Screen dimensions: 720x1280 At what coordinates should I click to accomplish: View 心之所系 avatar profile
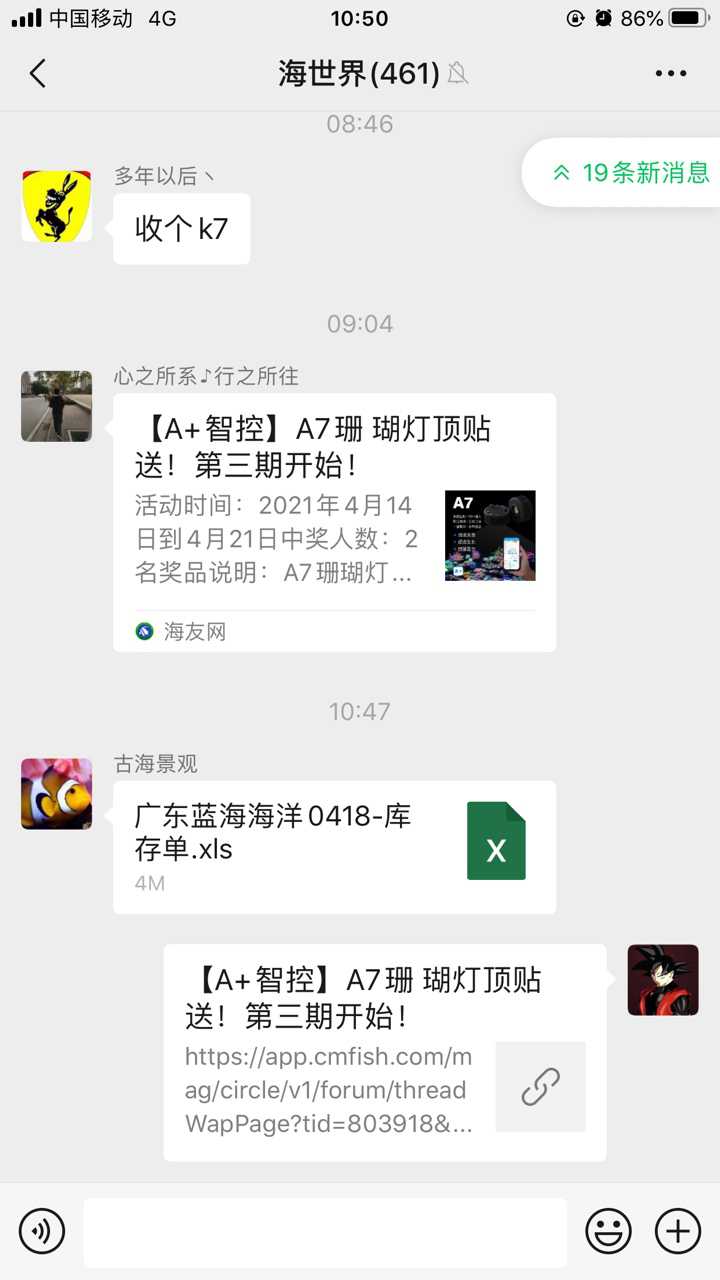click(57, 406)
